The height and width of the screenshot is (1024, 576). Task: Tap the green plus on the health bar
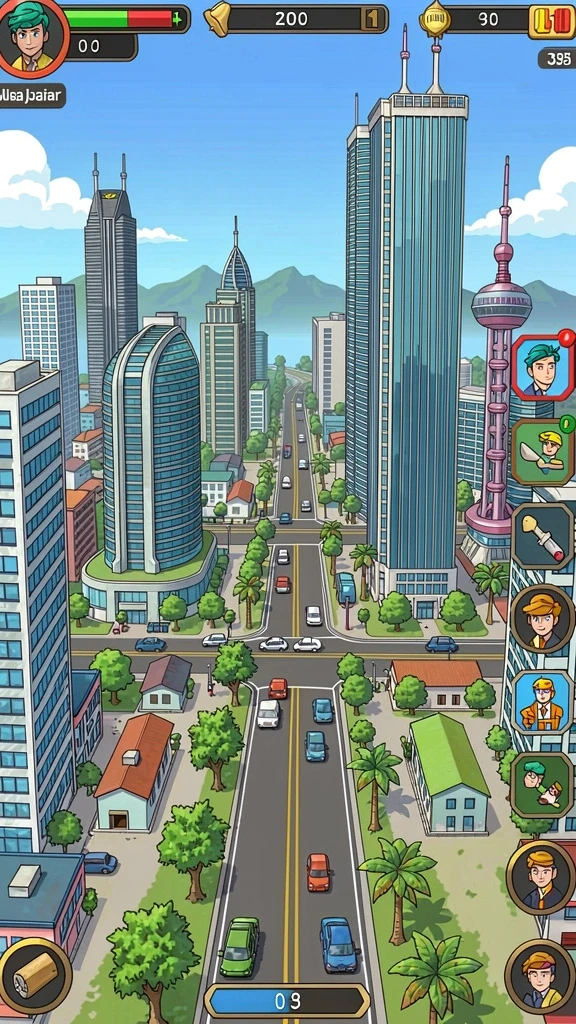click(178, 20)
